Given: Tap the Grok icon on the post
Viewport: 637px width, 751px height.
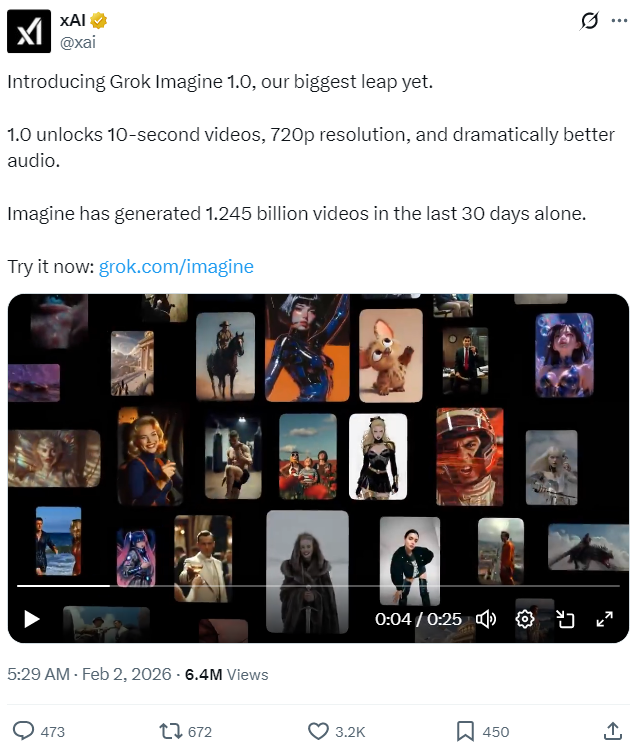Looking at the screenshot, I should [x=590, y=21].
